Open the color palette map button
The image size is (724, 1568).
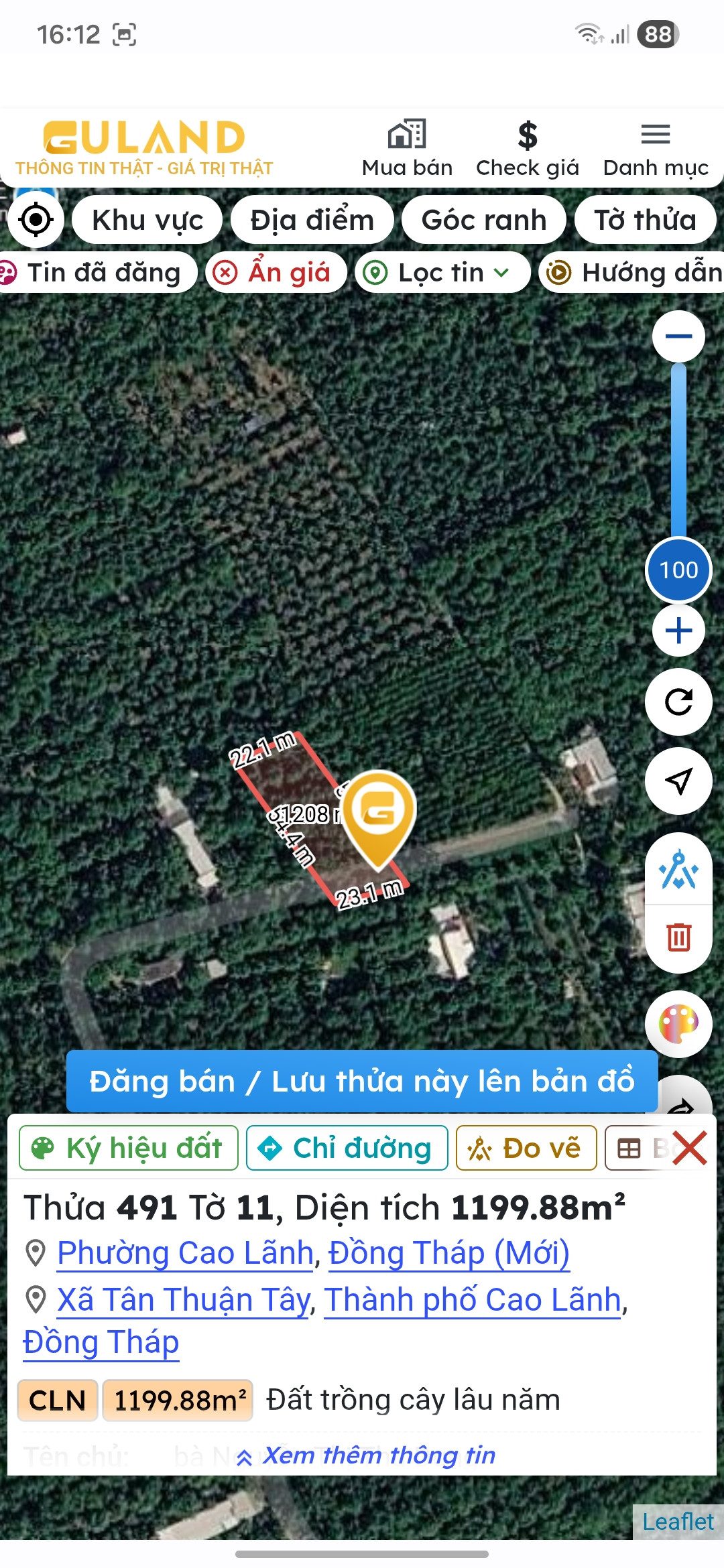click(678, 1024)
